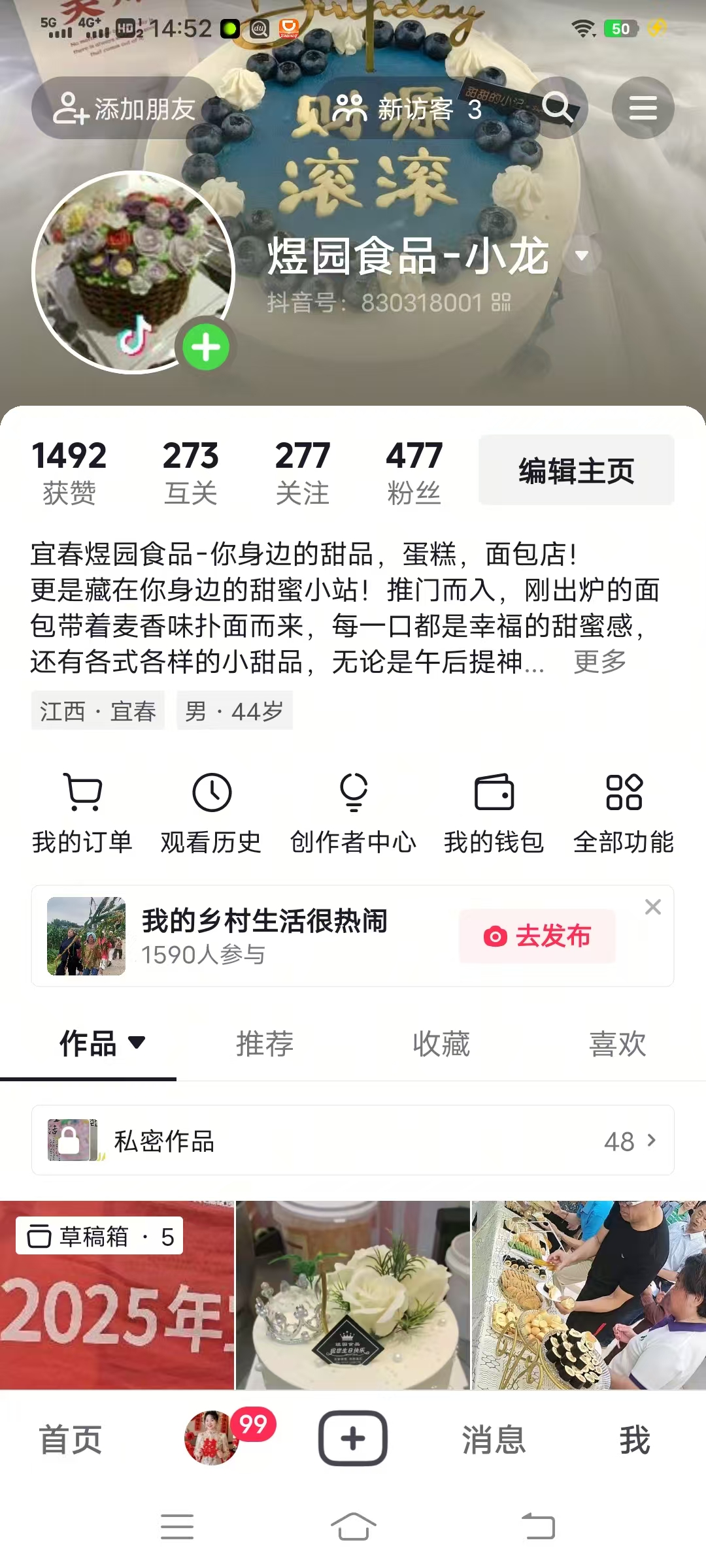Viewport: 706px width, 1568px height.
Task: Open the 私密作品 row
Action: pyautogui.click(x=353, y=1141)
